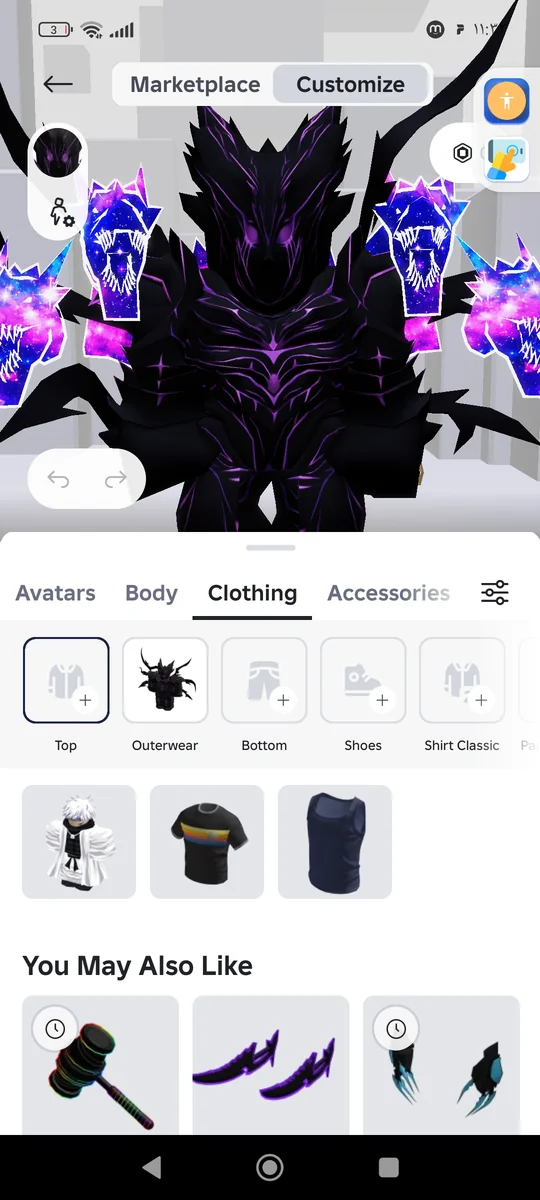Viewport: 540px width, 1200px height.
Task: Equip the black striped t-shirt
Action: [207, 842]
